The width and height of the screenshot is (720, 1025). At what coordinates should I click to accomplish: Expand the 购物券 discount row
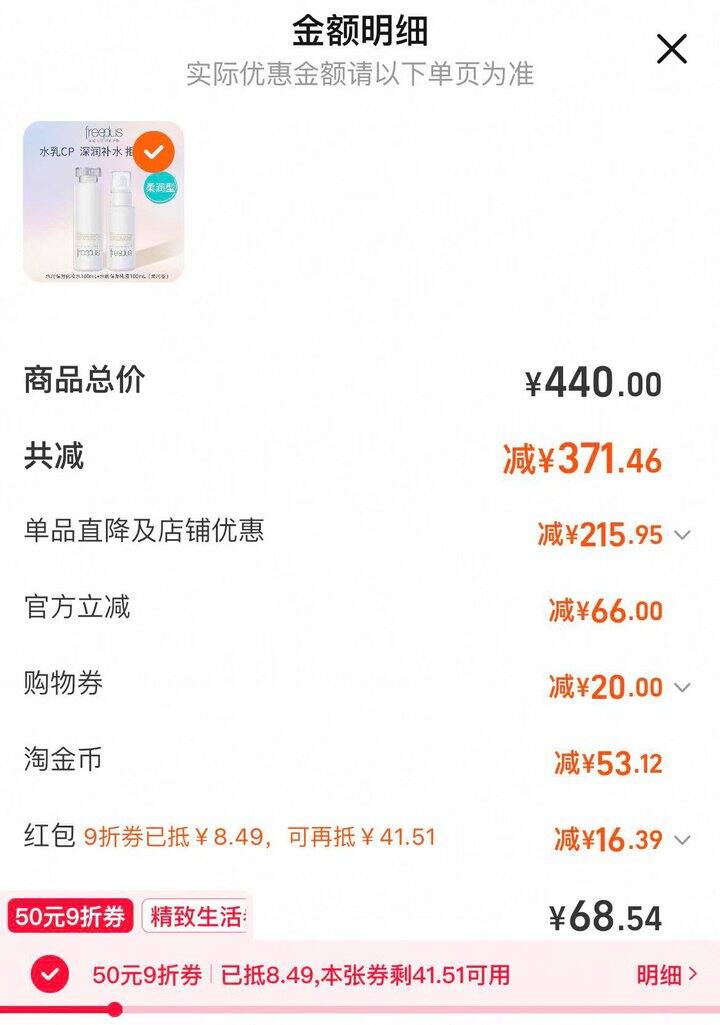[x=682, y=687]
